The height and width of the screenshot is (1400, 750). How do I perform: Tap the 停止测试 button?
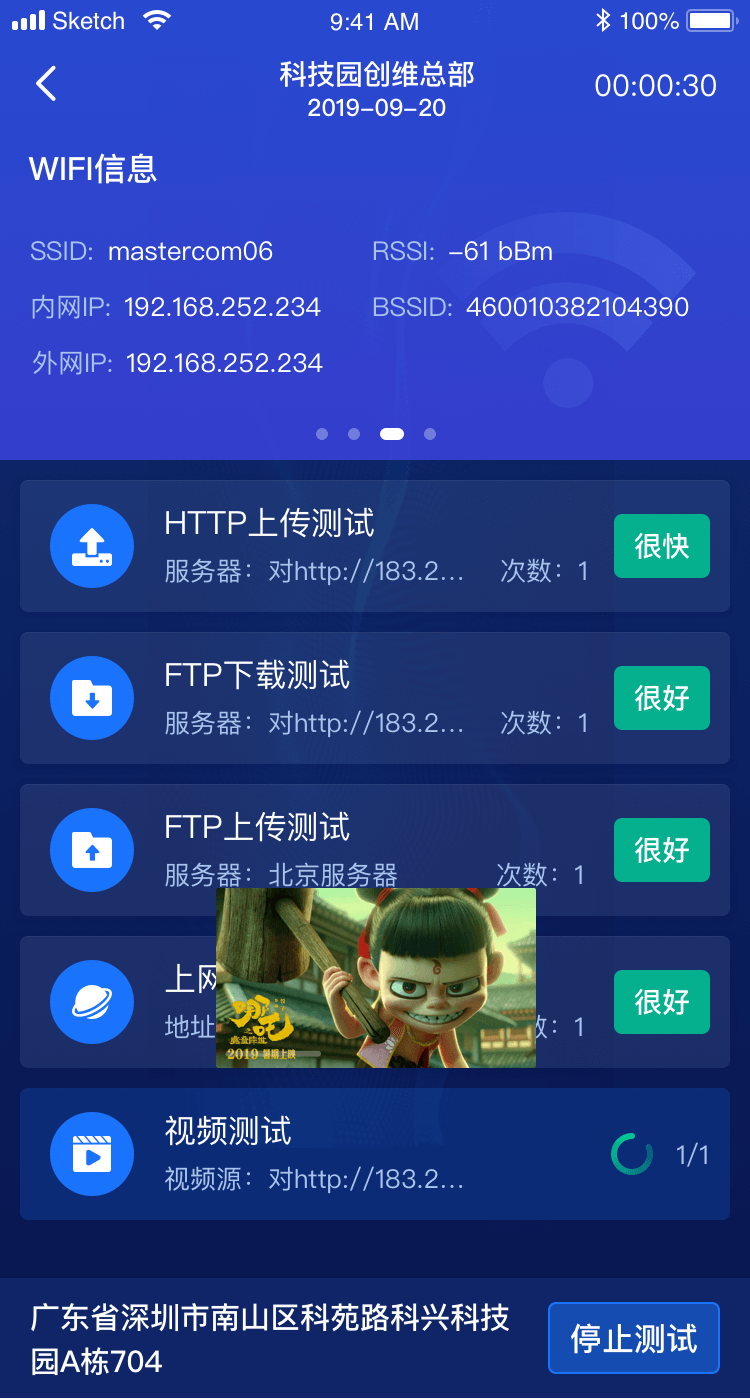coord(634,1338)
